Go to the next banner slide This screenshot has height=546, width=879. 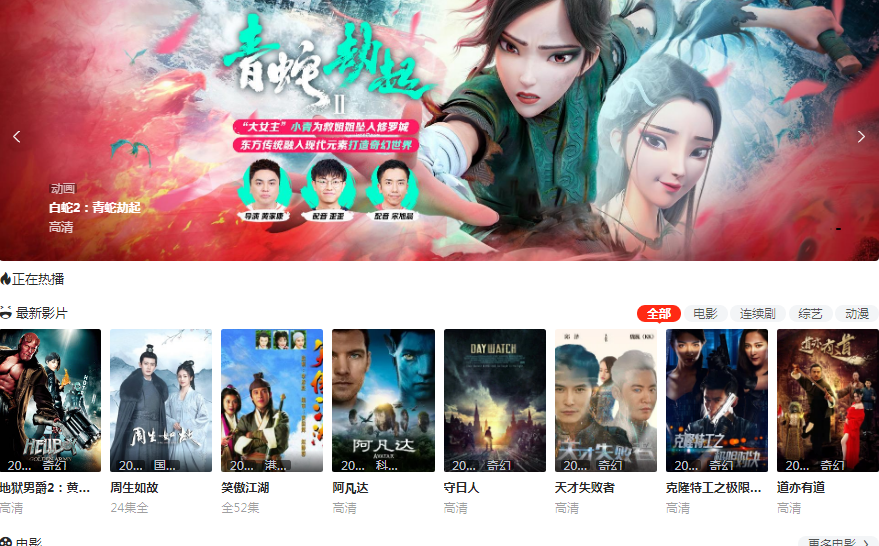coord(861,137)
